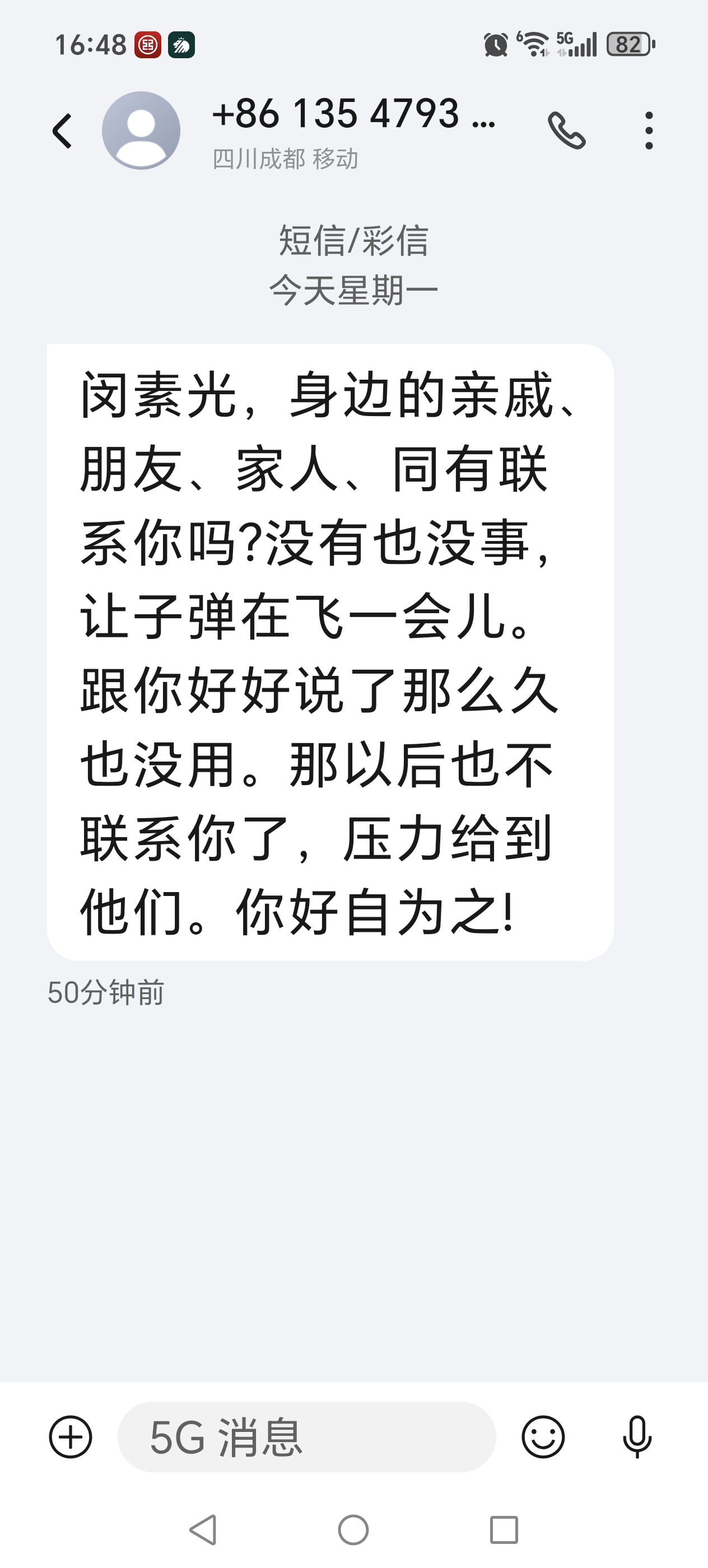Viewport: 708px width, 1568px height.
Task: Tap the system home button
Action: [x=353, y=1530]
